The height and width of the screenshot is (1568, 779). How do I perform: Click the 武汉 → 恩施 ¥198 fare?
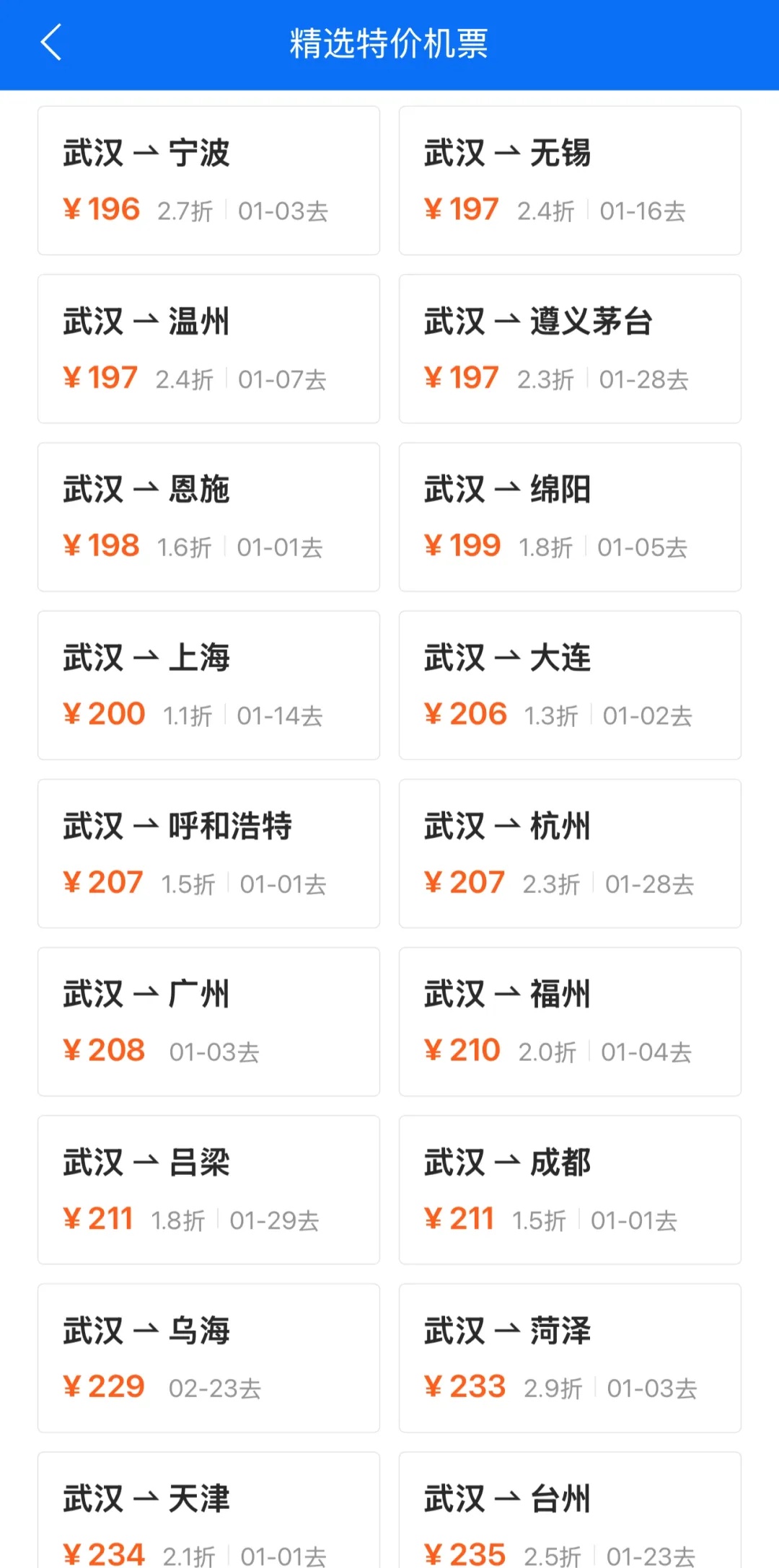tap(208, 517)
